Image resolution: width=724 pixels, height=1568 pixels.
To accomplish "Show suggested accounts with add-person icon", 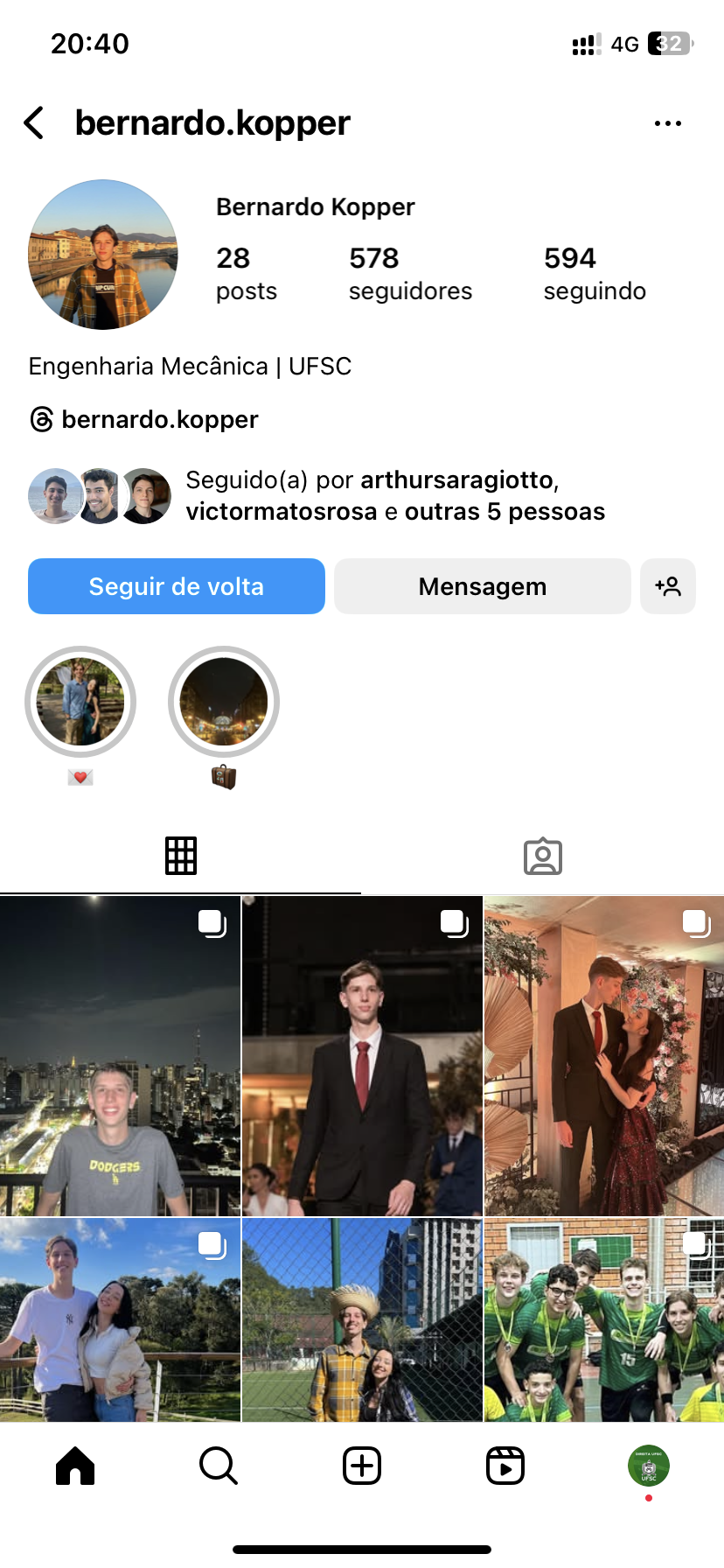I will pyautogui.click(x=668, y=586).
